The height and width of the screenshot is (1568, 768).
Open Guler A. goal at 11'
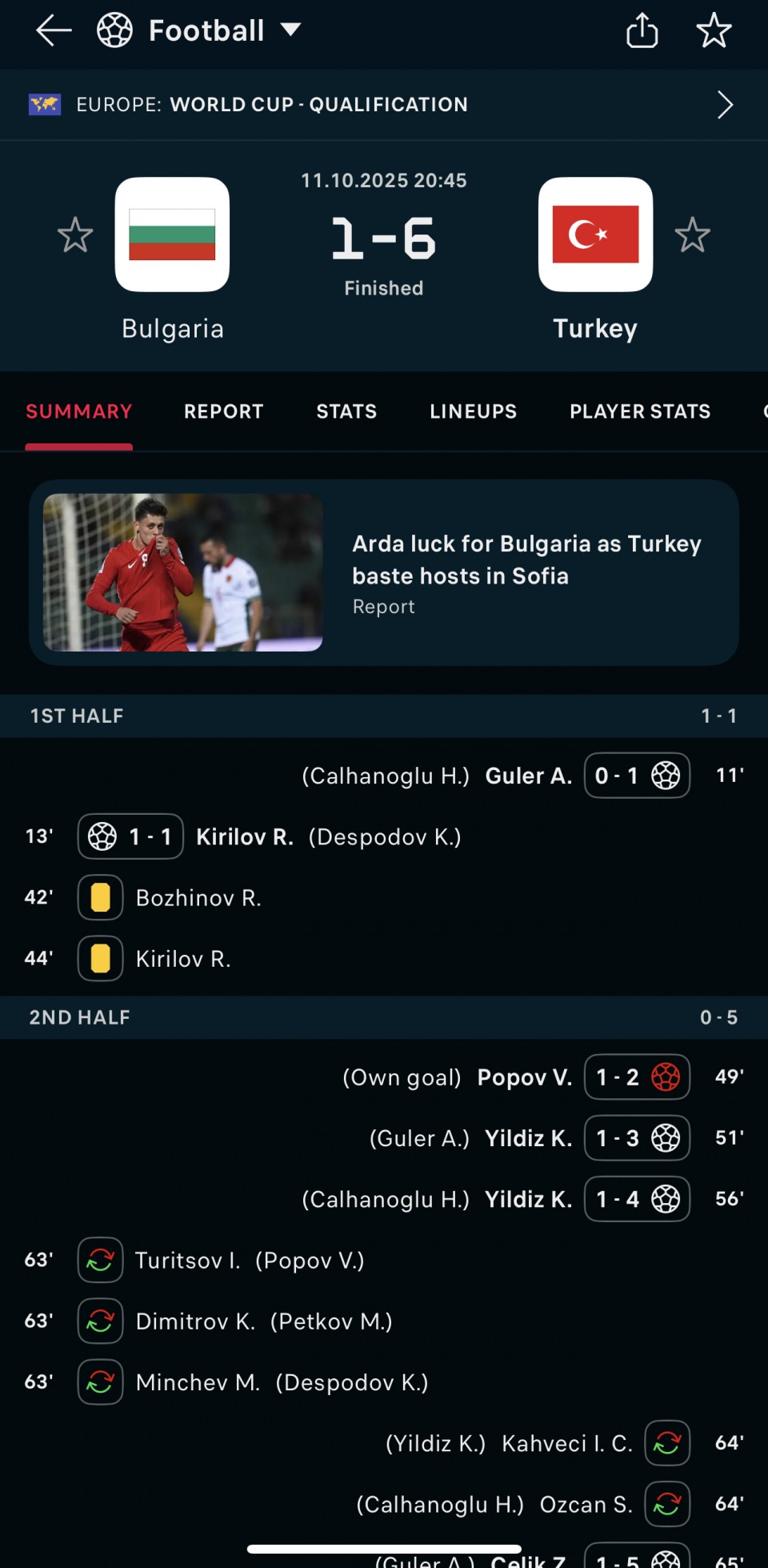coord(528,776)
